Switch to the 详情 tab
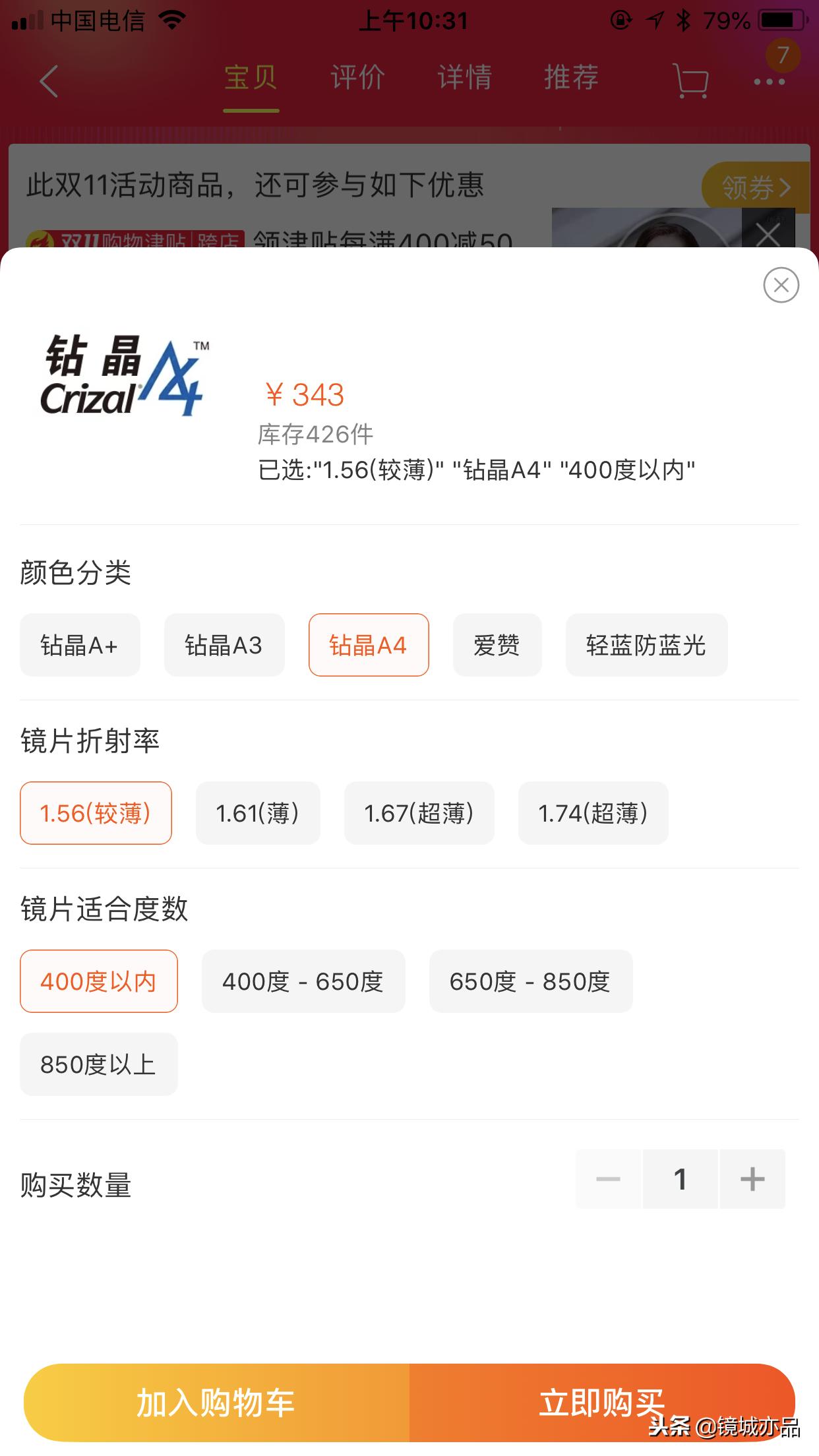Screen dimensions: 819x1456 tap(464, 78)
